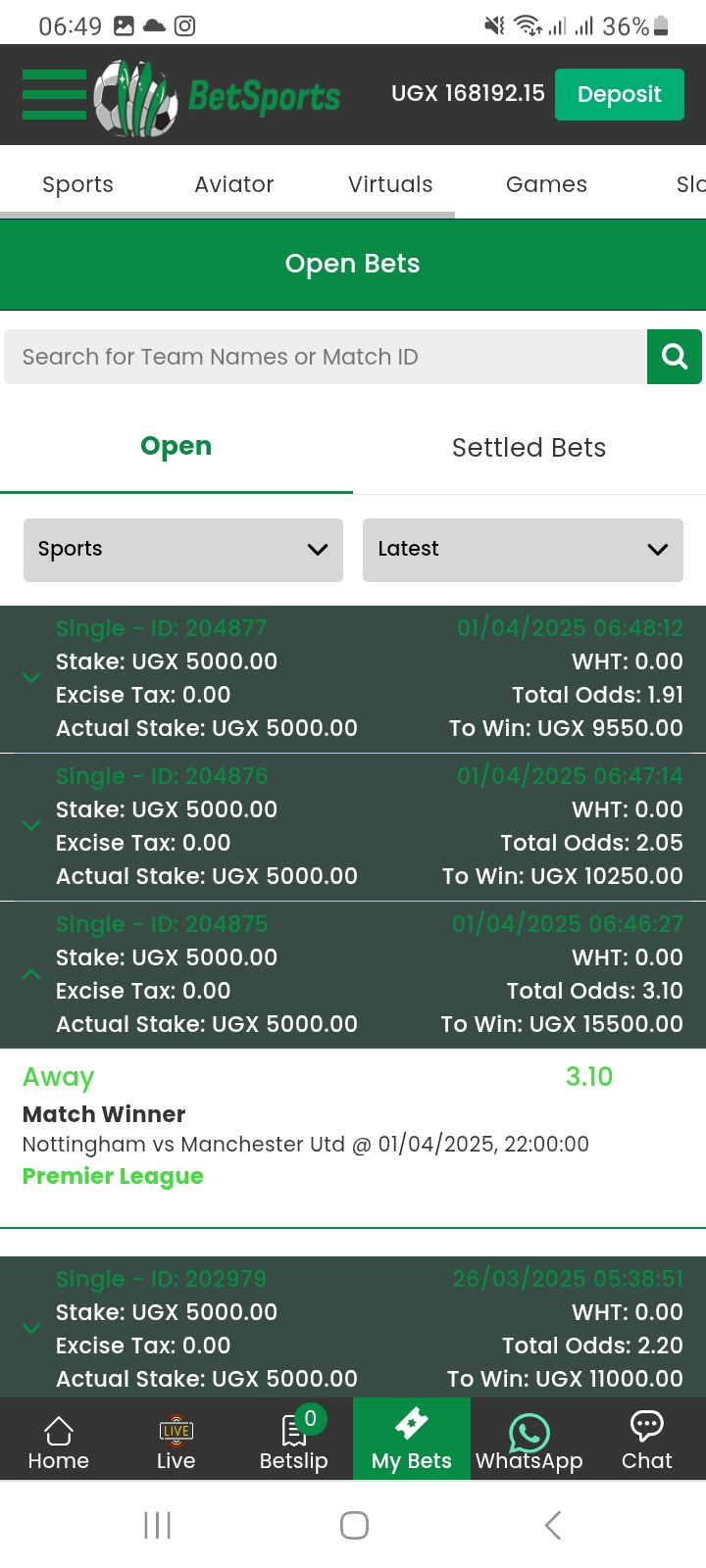Expand bet ID 204876 details
Screen dimensions: 706x1568
click(x=31, y=826)
